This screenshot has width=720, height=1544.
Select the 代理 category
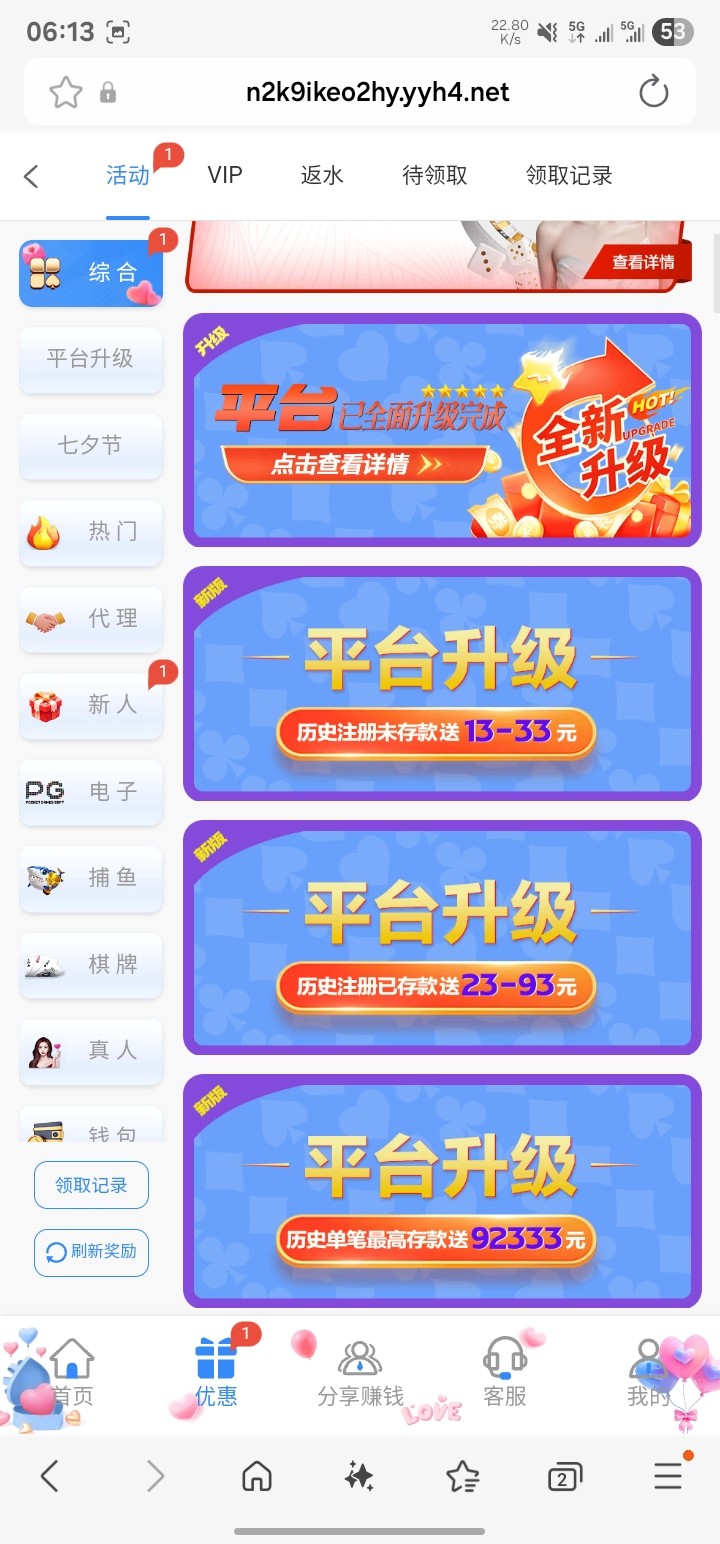pyautogui.click(x=91, y=618)
